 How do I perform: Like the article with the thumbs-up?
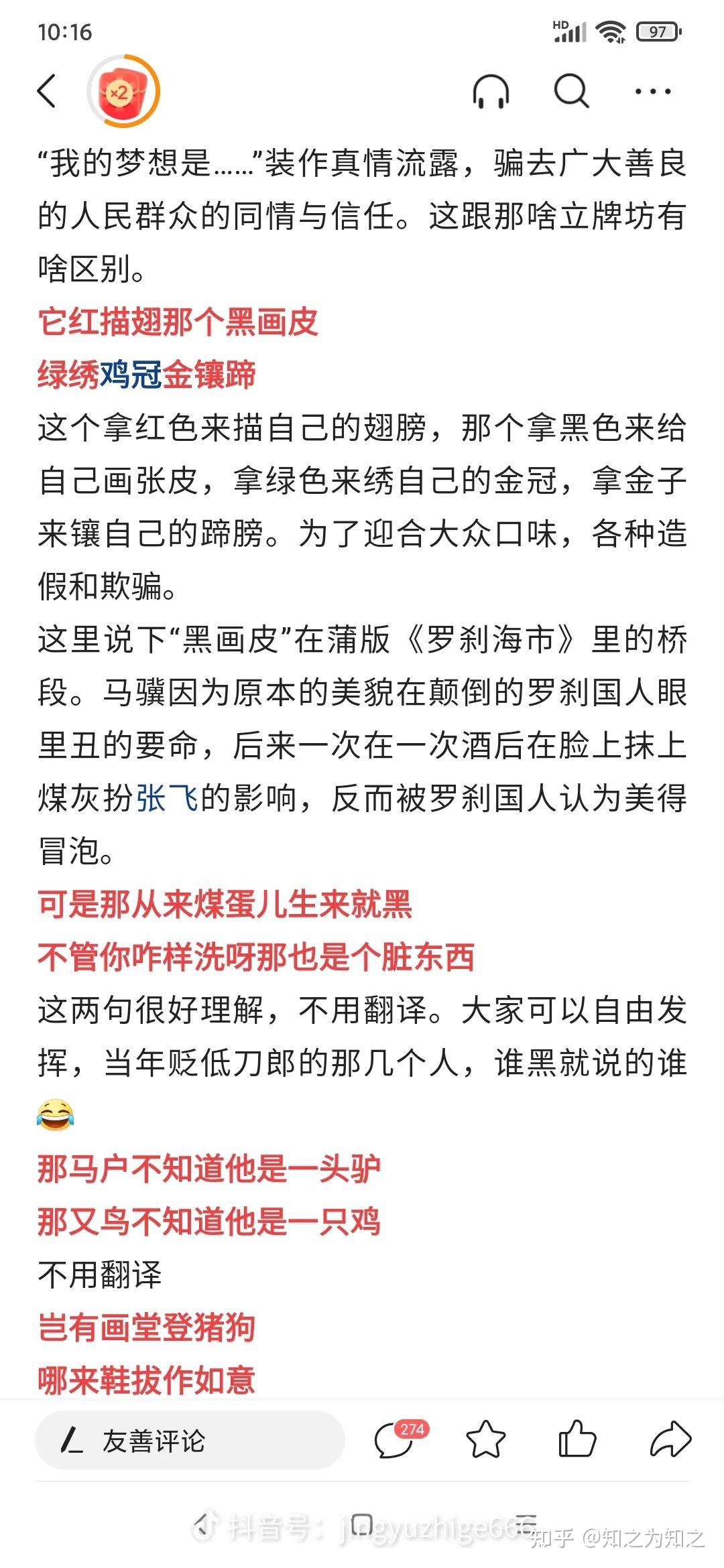pyautogui.click(x=577, y=1439)
